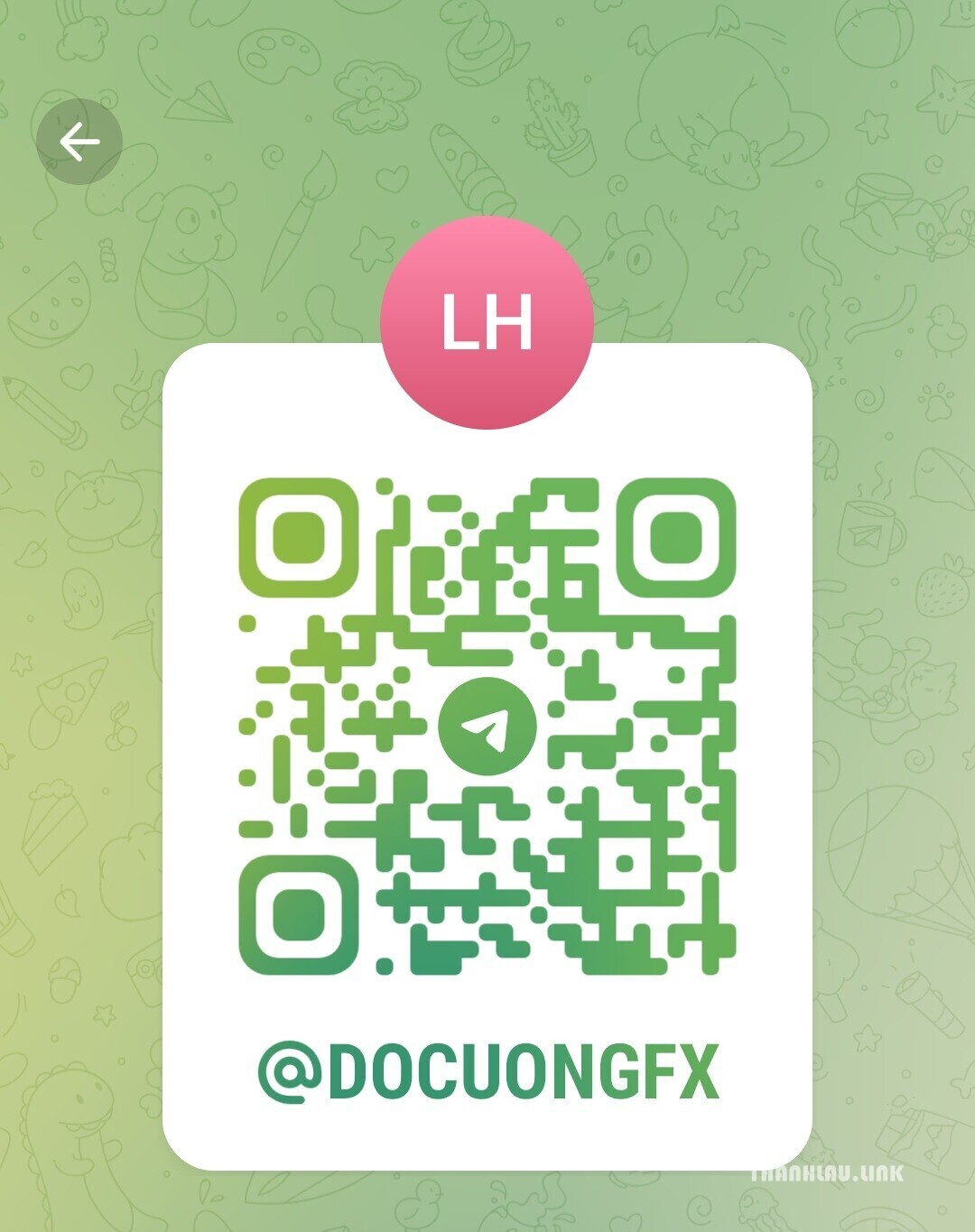This screenshot has height=1232, width=975.
Task: Go back from the QR code screen
Action: 79,142
